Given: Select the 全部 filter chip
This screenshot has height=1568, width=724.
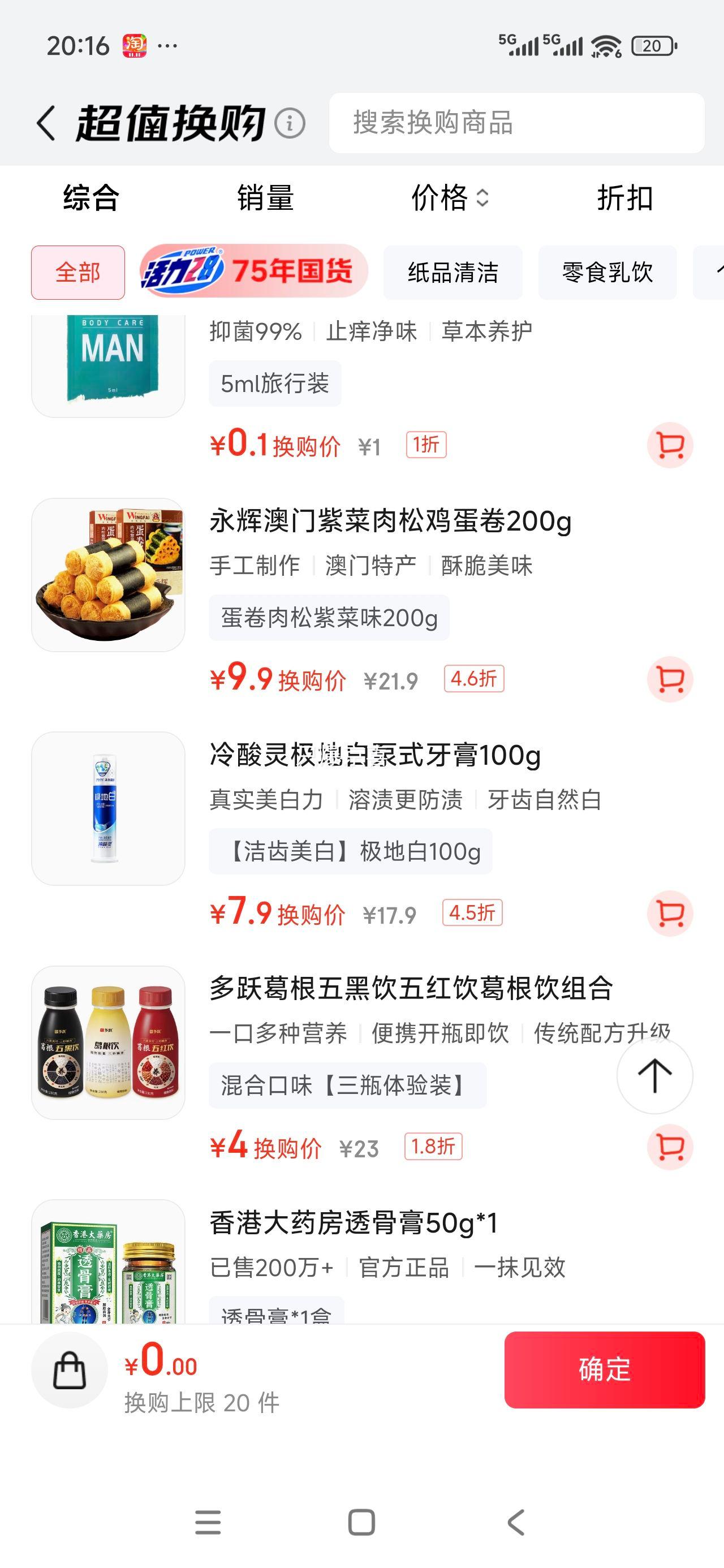Looking at the screenshot, I should click(x=77, y=273).
